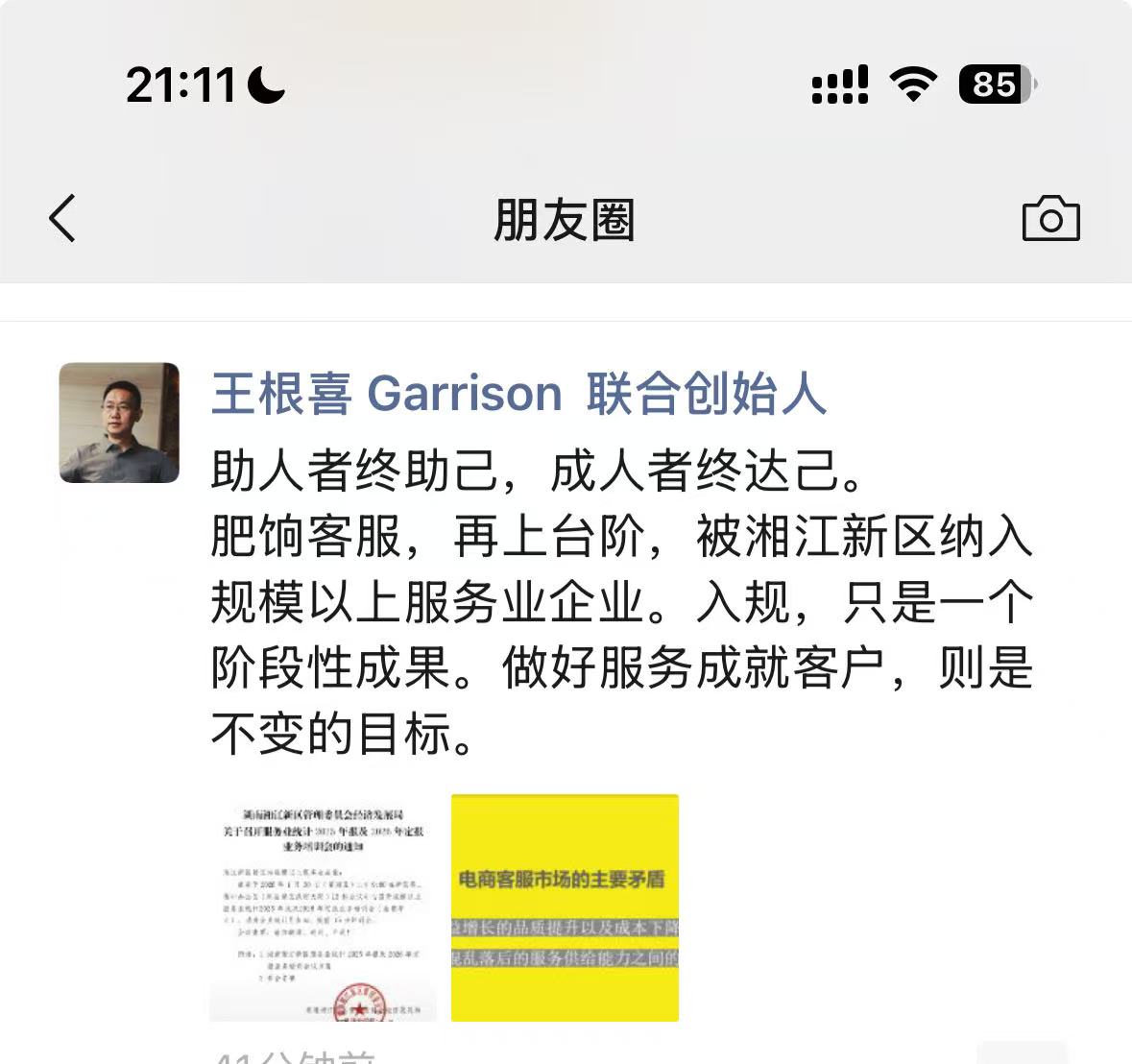Tap the name 王根喜 Garrison 联合创始人

tap(518, 394)
